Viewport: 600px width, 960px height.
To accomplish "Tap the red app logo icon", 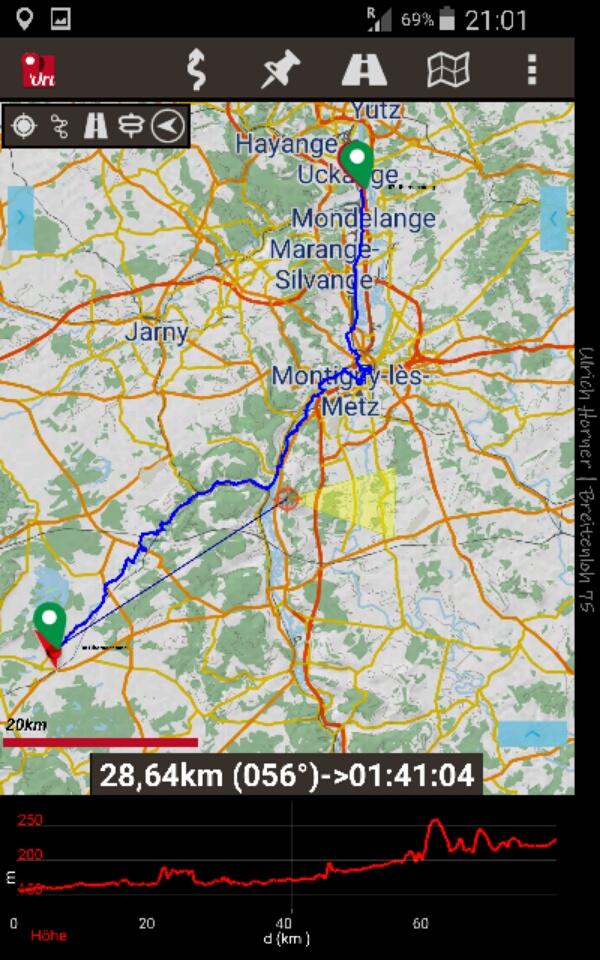I will pos(38,70).
